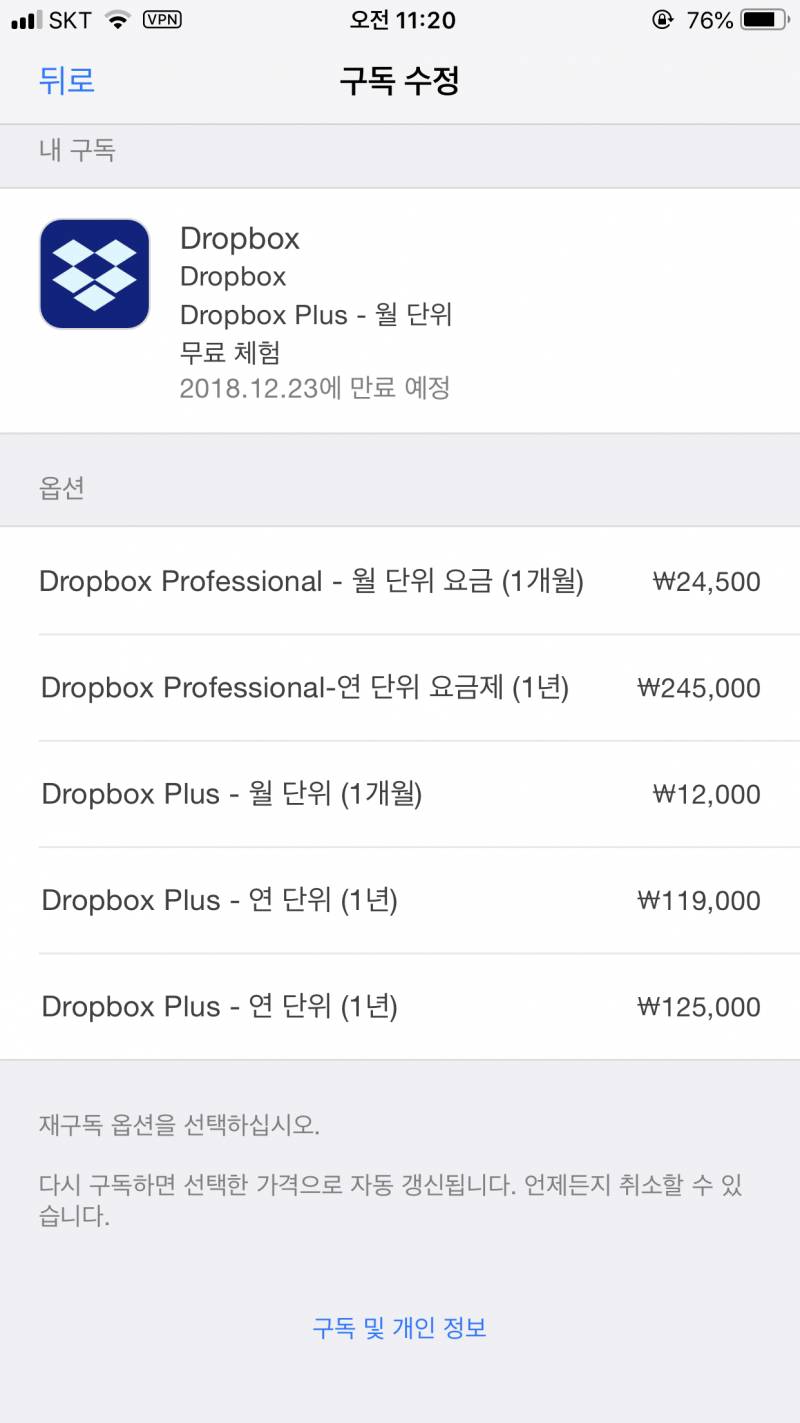The image size is (800, 1423).
Task: Select Dropbox Professional monthly plan at ₩24,500
Action: (400, 581)
